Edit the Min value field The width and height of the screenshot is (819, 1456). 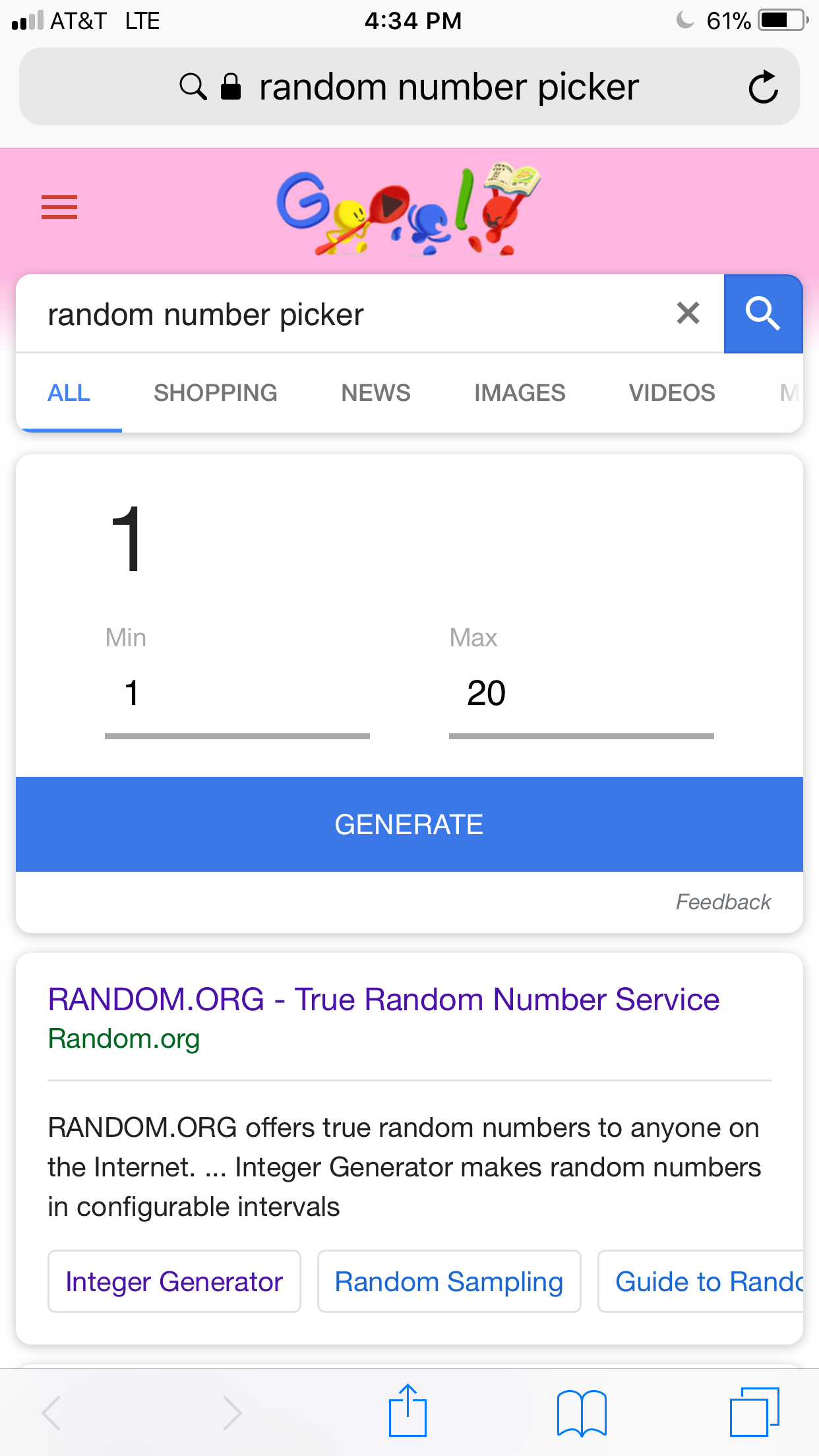tap(237, 694)
